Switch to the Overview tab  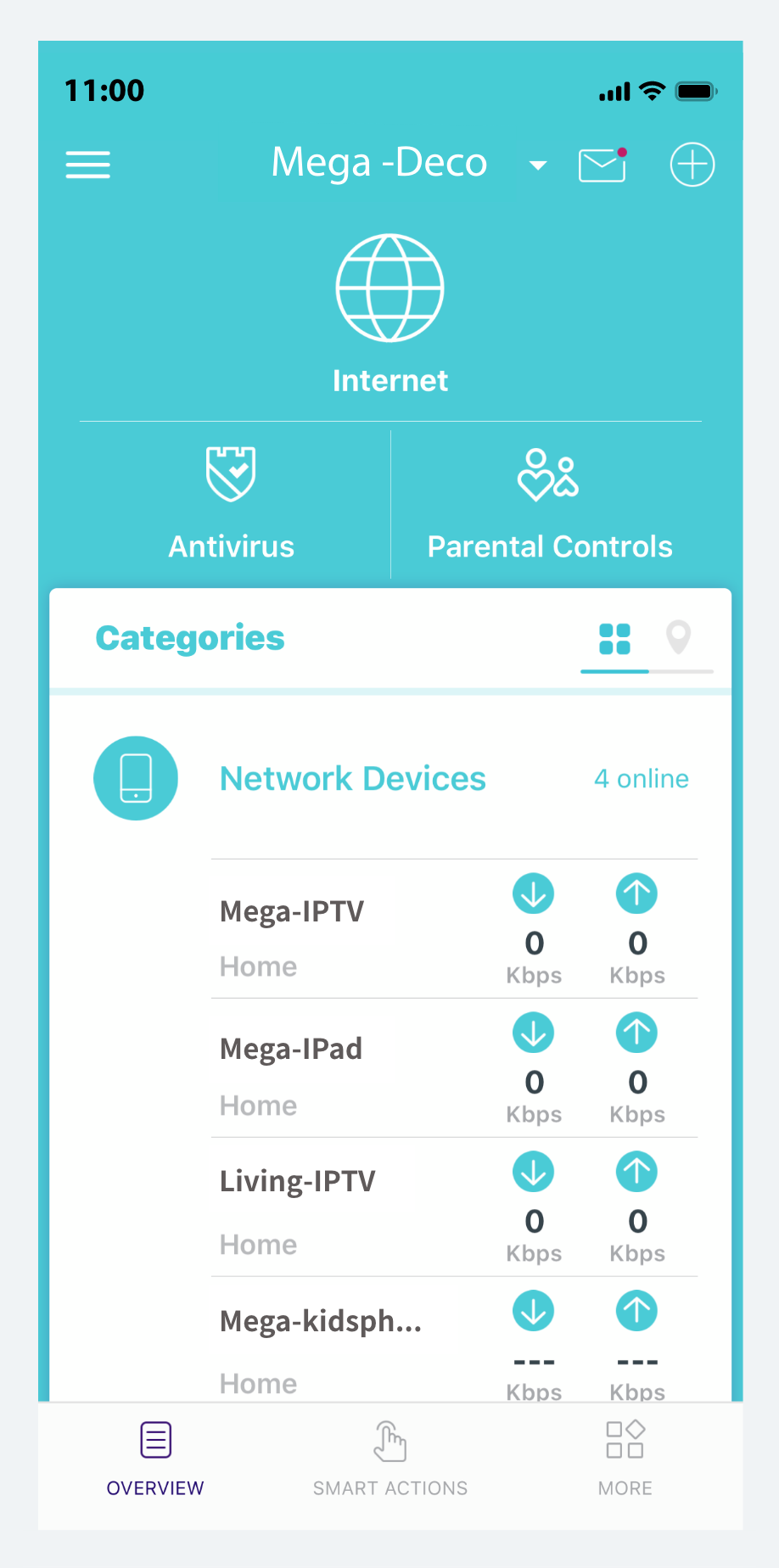click(x=155, y=1458)
